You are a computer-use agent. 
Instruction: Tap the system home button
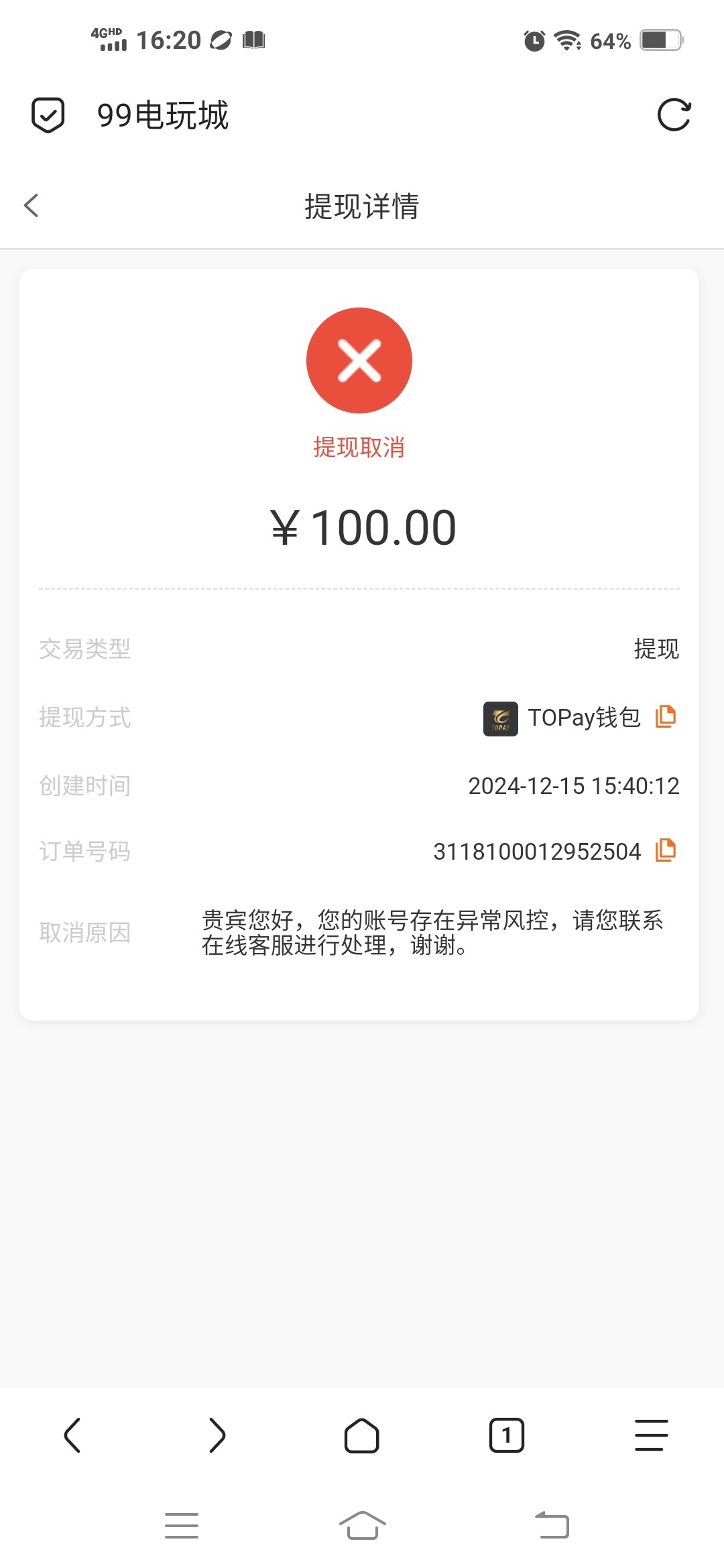tap(363, 1526)
